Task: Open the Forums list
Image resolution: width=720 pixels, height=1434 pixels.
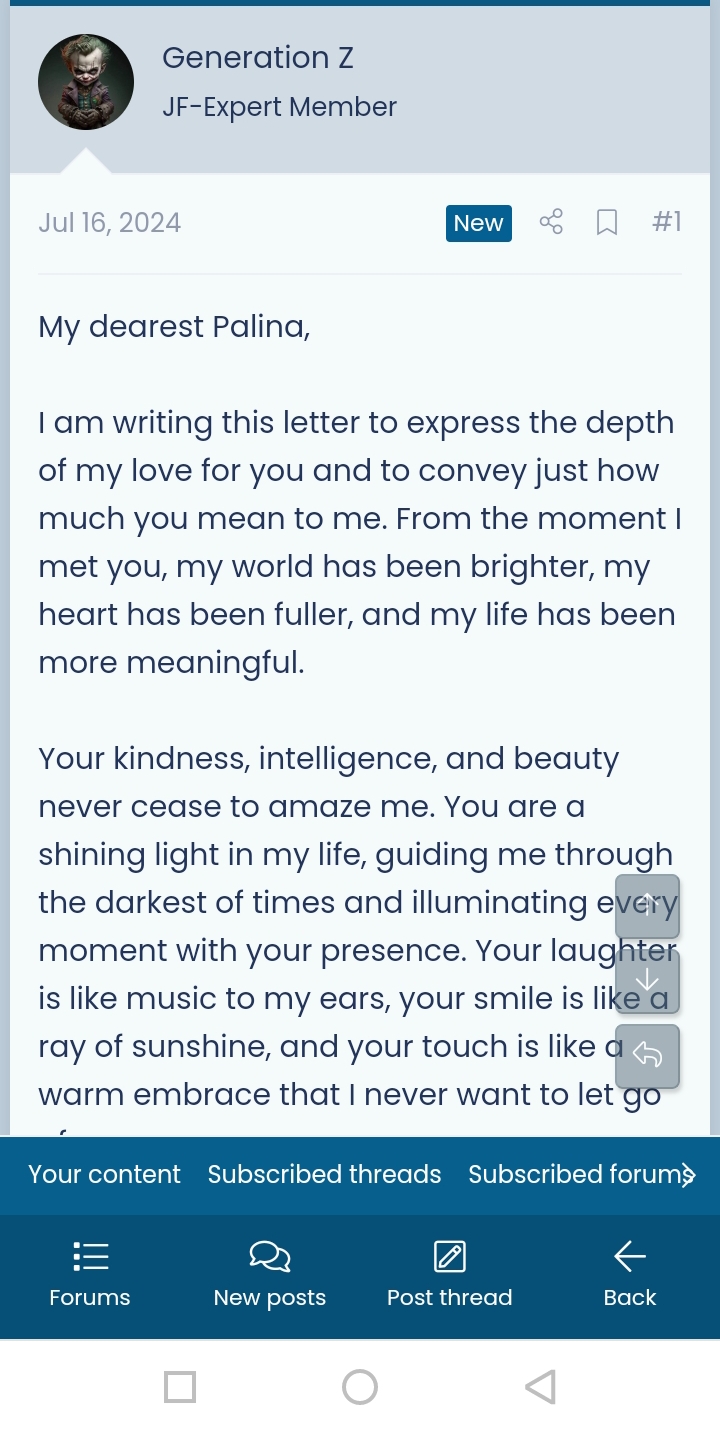Action: click(90, 1276)
